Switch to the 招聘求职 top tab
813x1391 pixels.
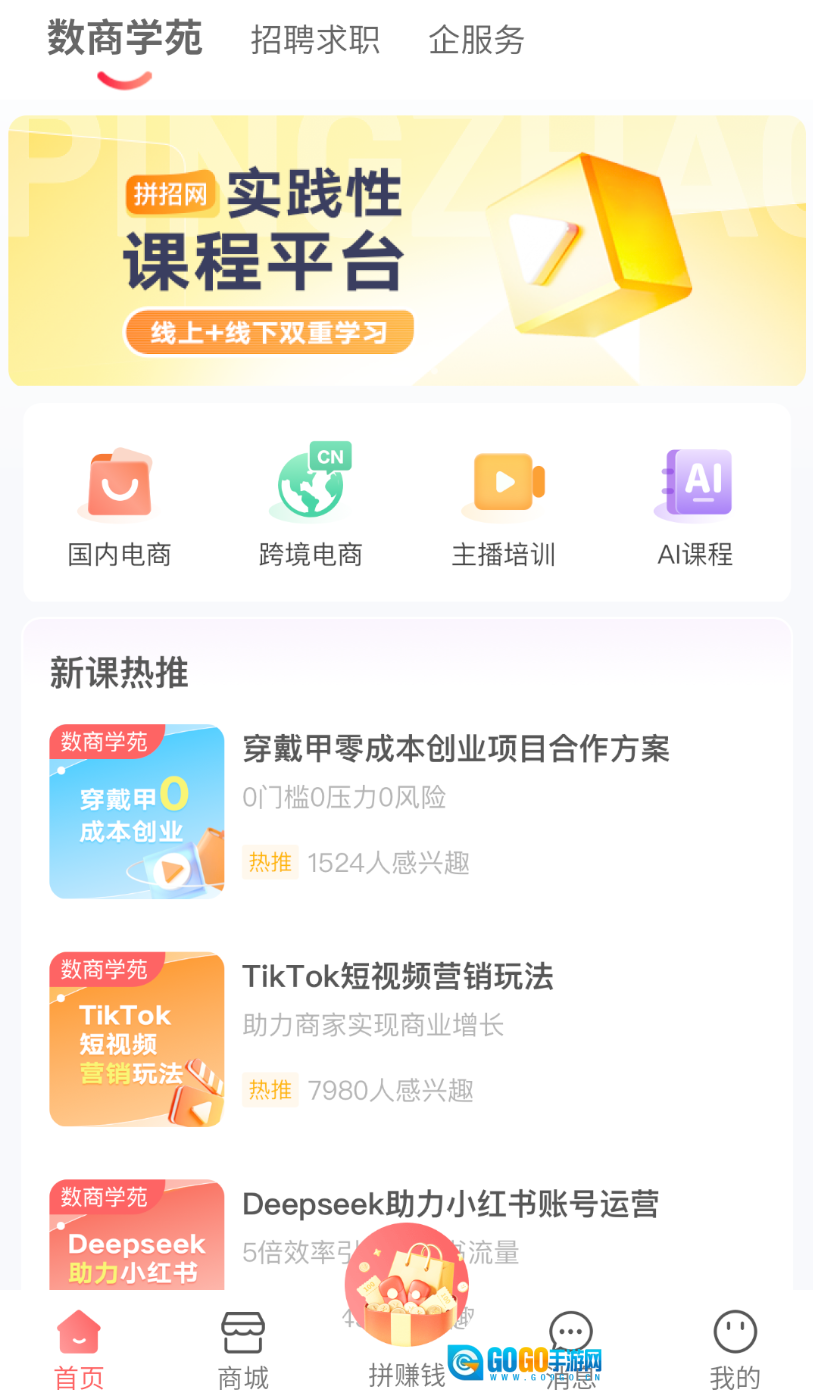(315, 41)
